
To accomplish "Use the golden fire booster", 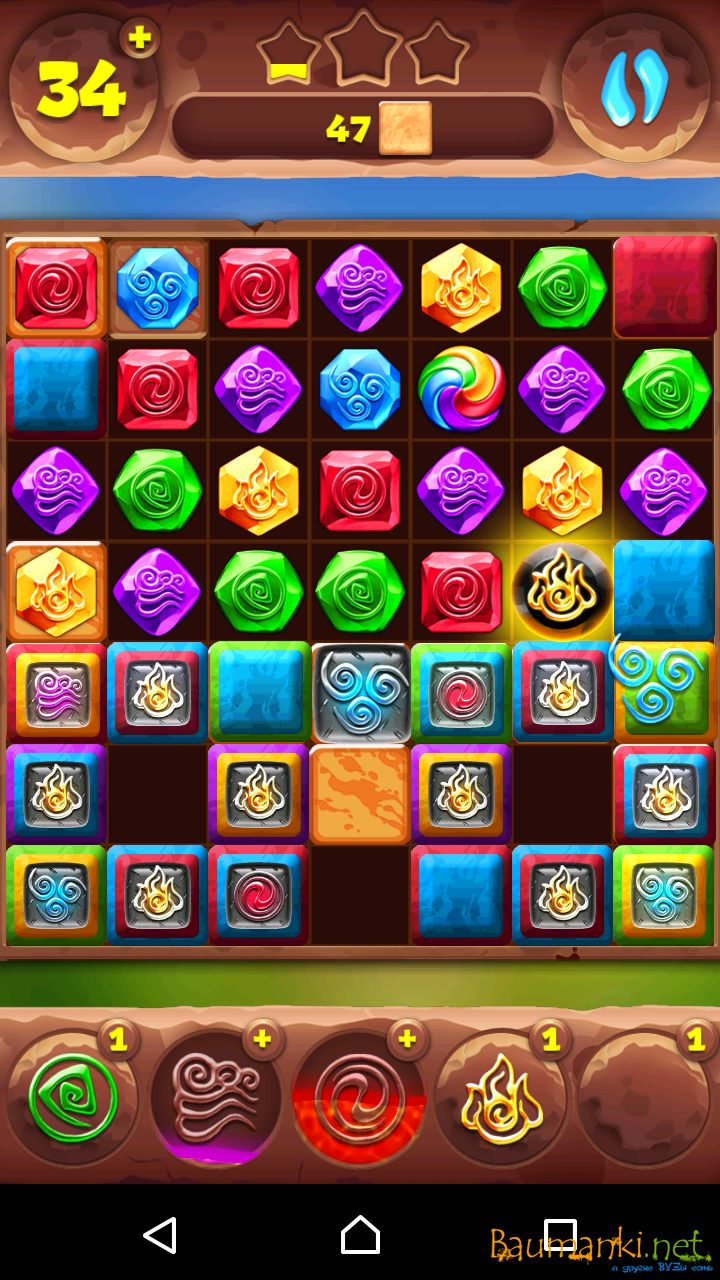I will pyautogui.click(x=502, y=1098).
